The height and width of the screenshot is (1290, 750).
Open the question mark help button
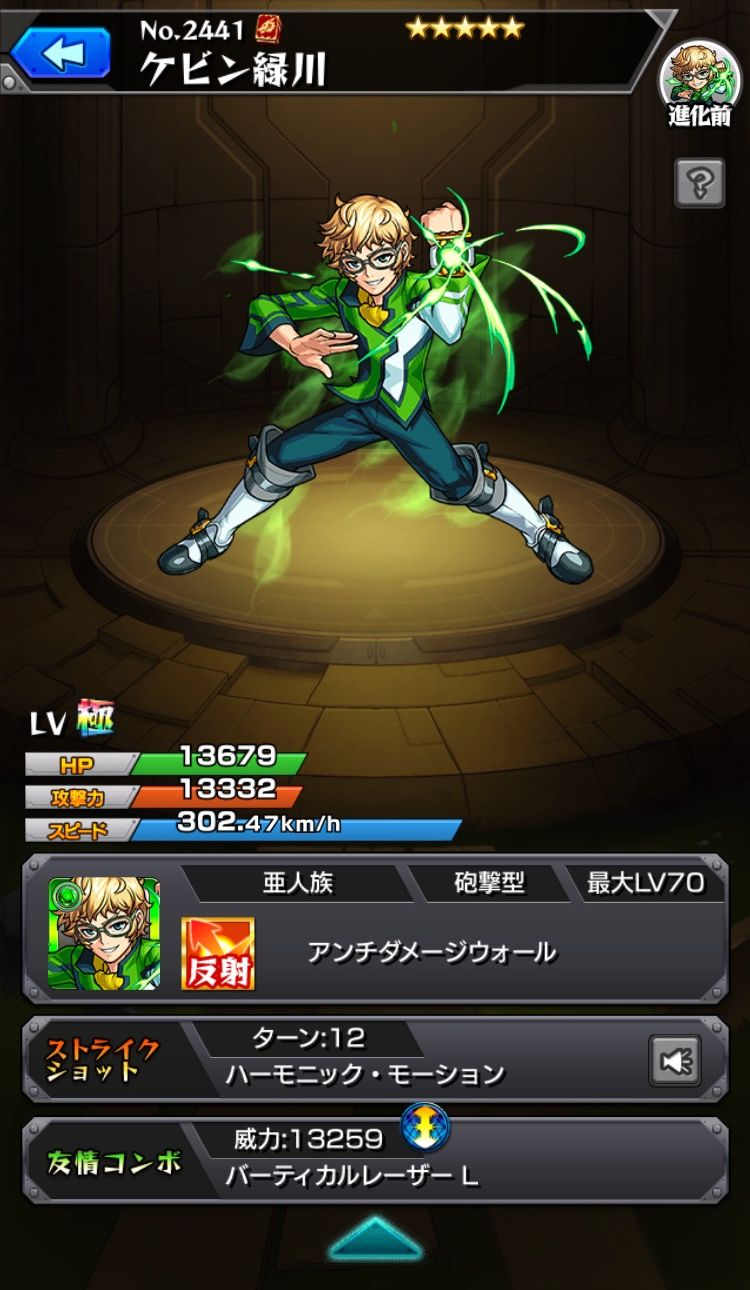699,183
